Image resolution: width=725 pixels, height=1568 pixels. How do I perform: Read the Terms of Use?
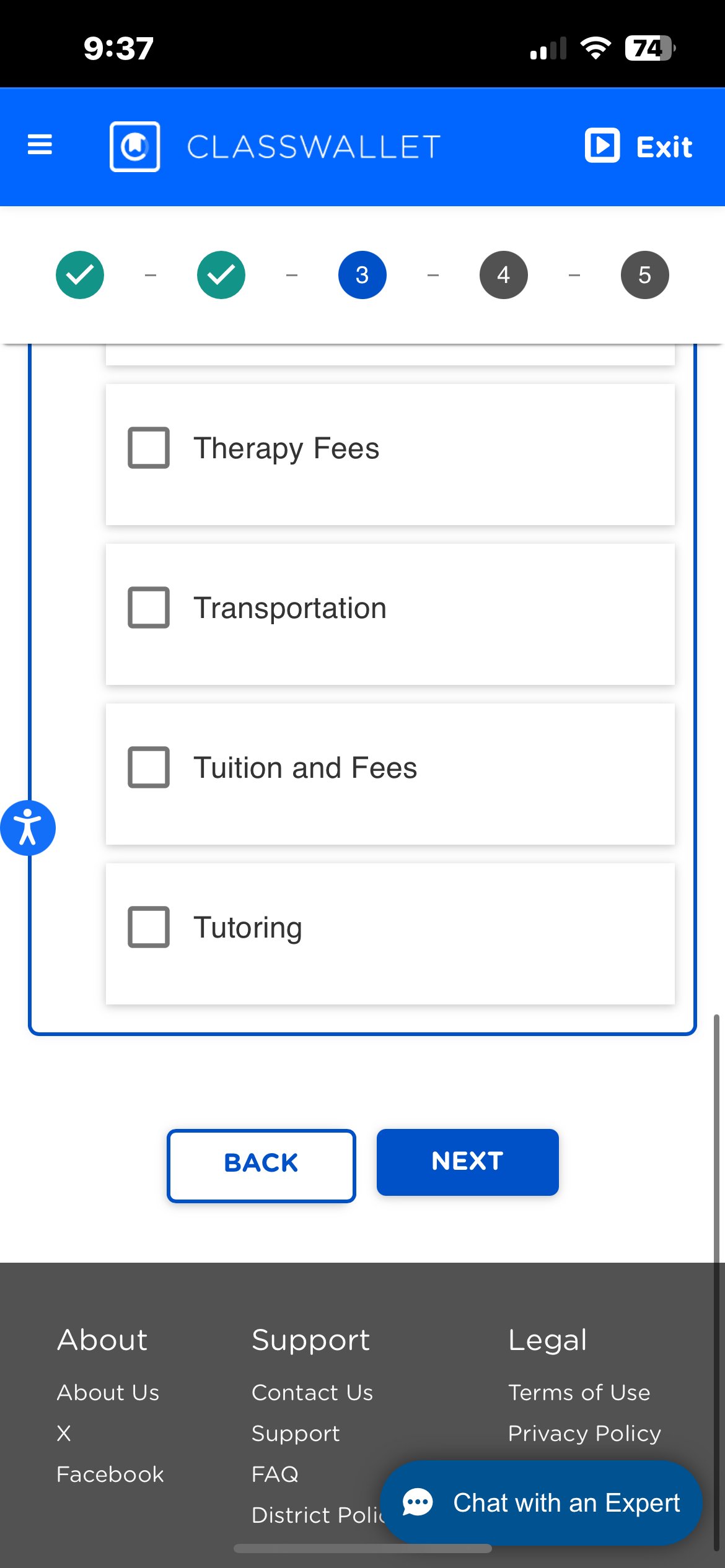tap(579, 1393)
